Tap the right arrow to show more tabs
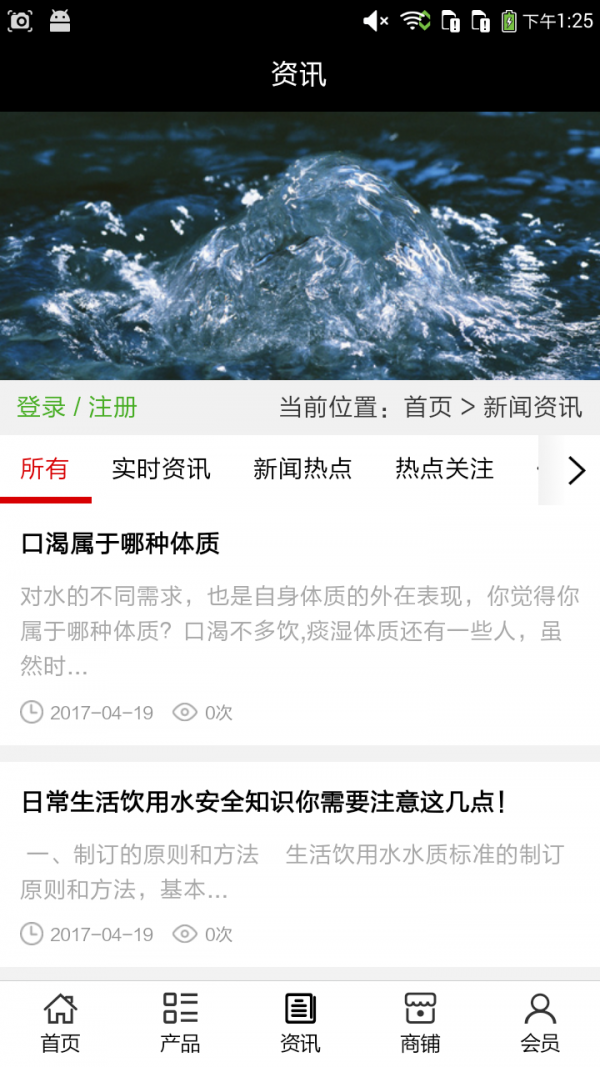Viewport: 600px width, 1067px height. [x=576, y=470]
